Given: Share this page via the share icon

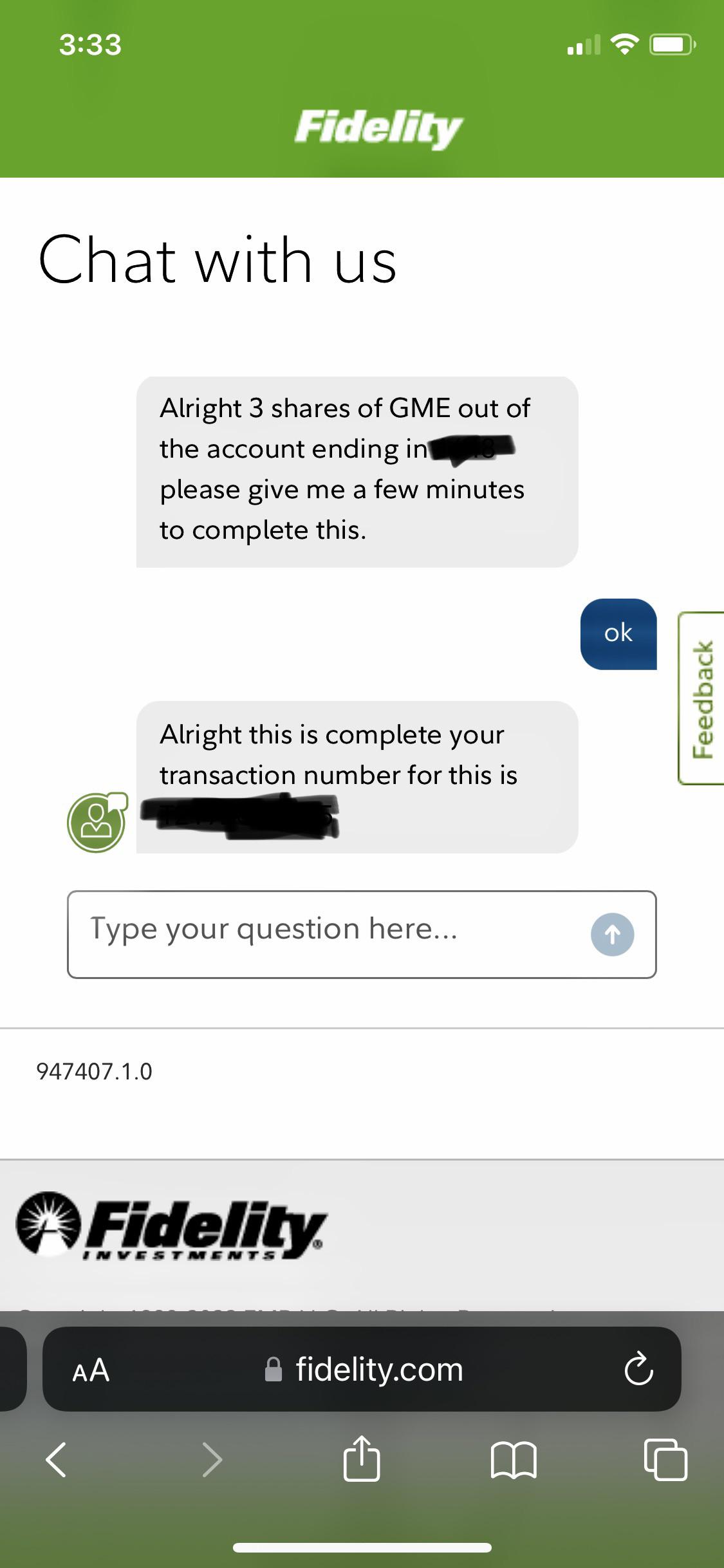Looking at the screenshot, I should coord(362,1459).
